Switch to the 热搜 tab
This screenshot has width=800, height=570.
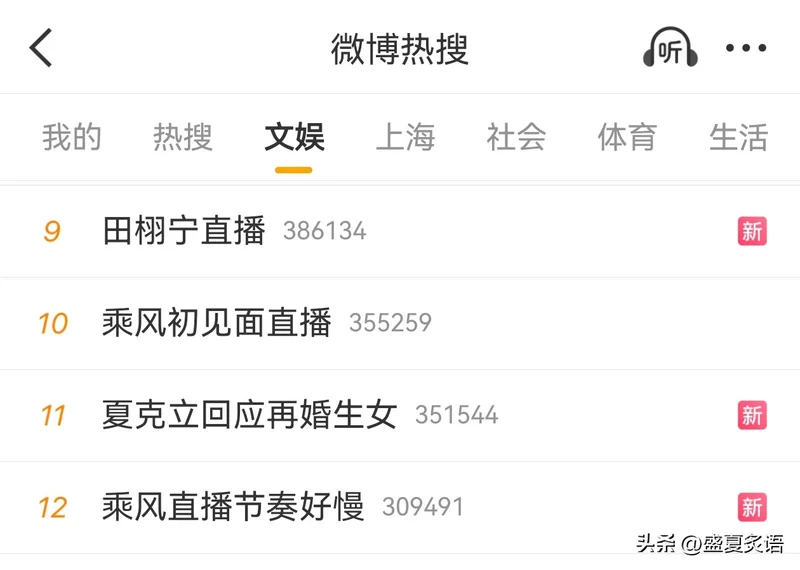coord(183,137)
